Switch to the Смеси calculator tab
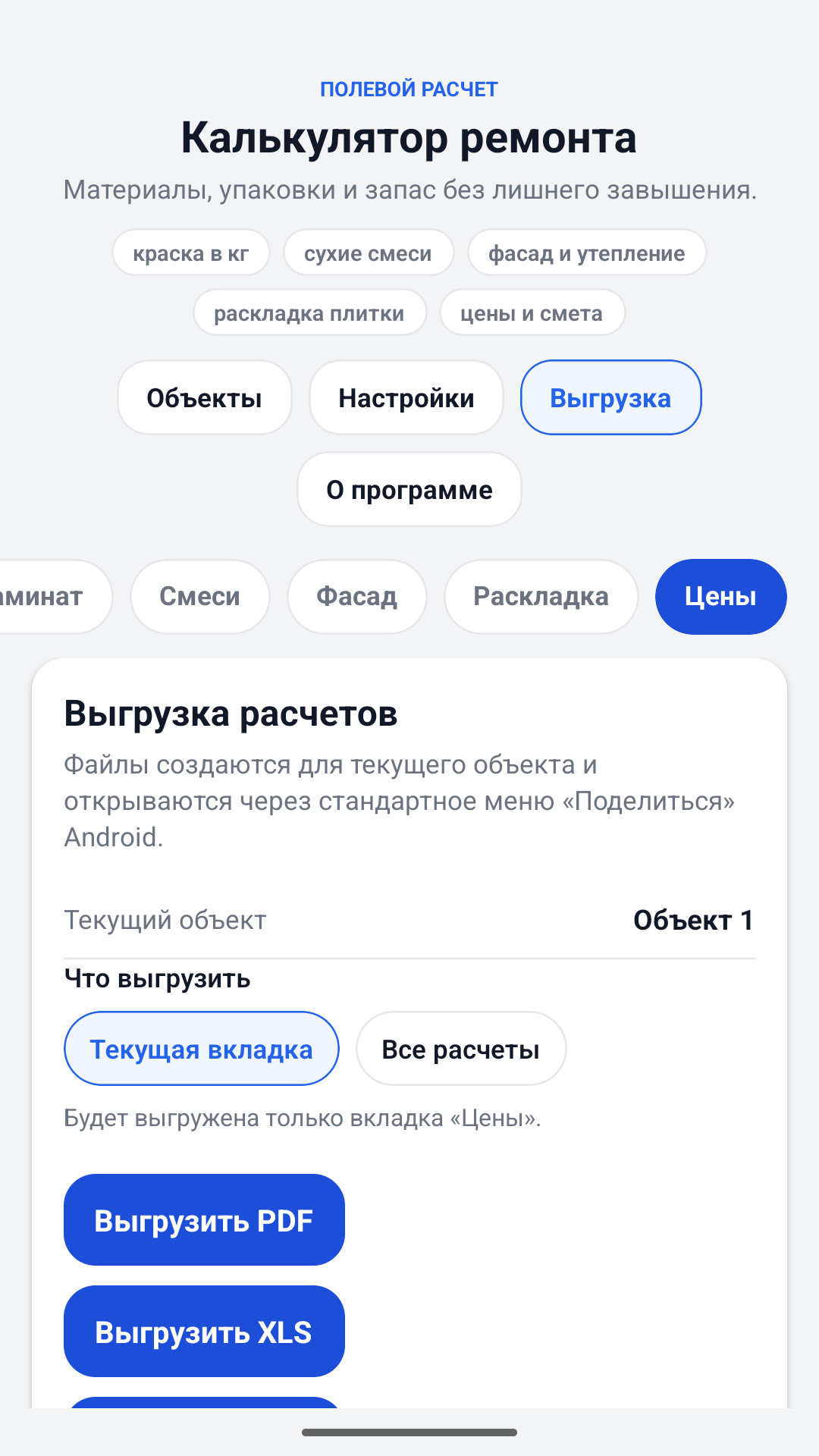Screen dimensions: 819x1456 tap(200, 597)
